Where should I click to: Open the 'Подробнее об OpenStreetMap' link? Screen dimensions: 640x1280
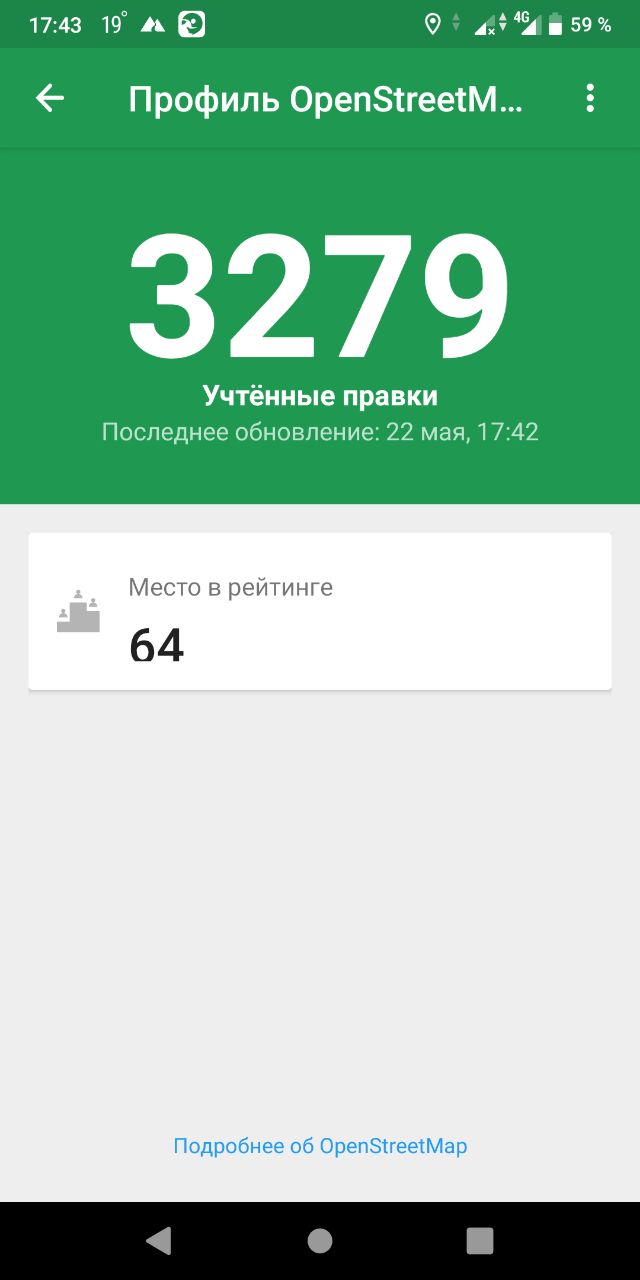pyautogui.click(x=320, y=1146)
